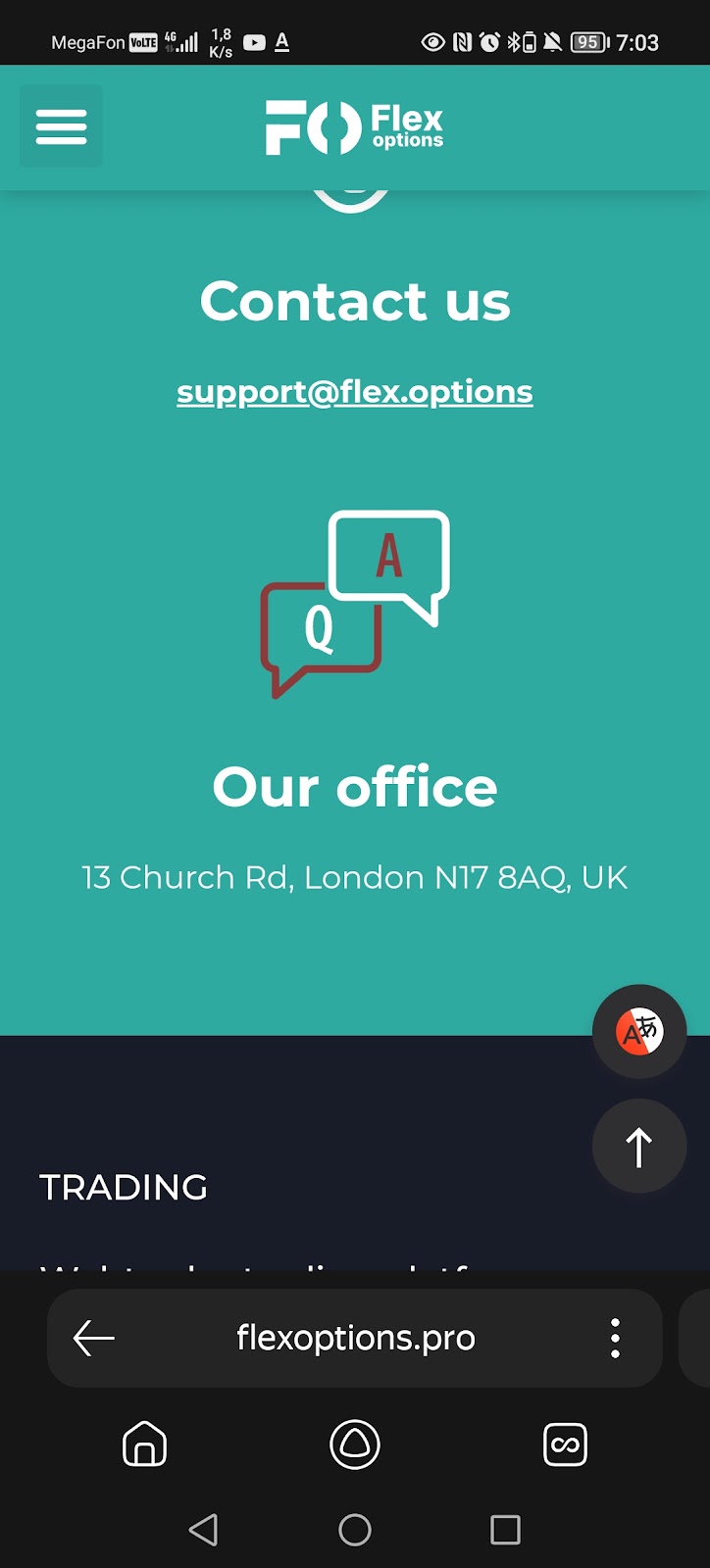The height and width of the screenshot is (1568, 710).
Task: Go back using the browser arrow
Action: coord(94,1338)
